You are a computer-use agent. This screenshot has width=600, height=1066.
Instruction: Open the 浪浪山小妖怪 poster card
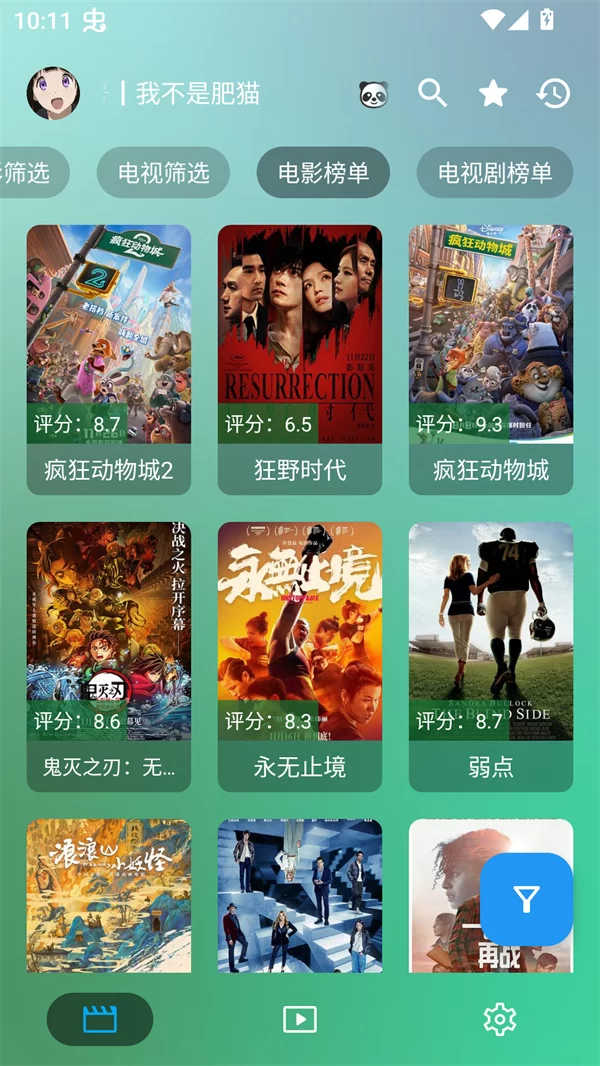pos(109,895)
